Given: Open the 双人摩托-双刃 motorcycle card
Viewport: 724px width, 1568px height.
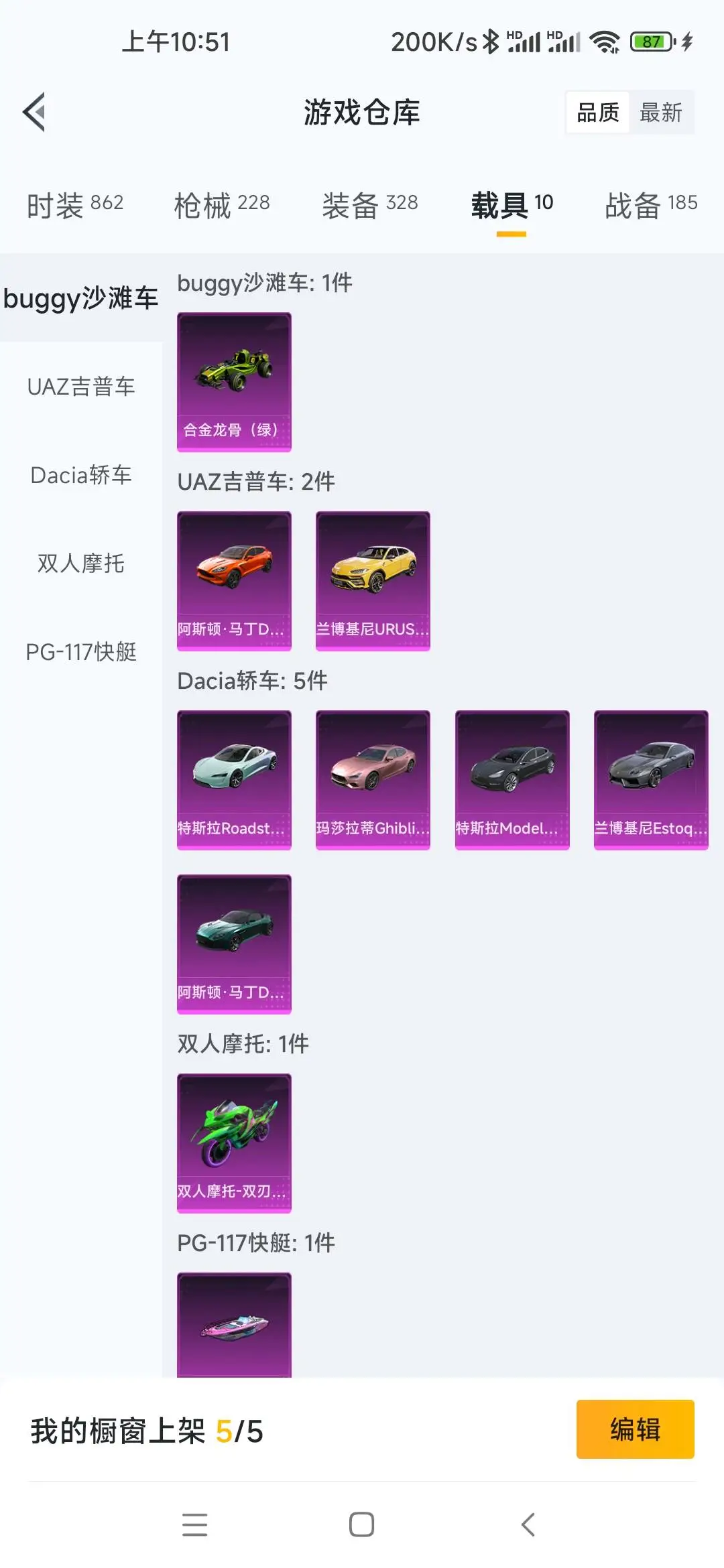Looking at the screenshot, I should pos(234,1143).
